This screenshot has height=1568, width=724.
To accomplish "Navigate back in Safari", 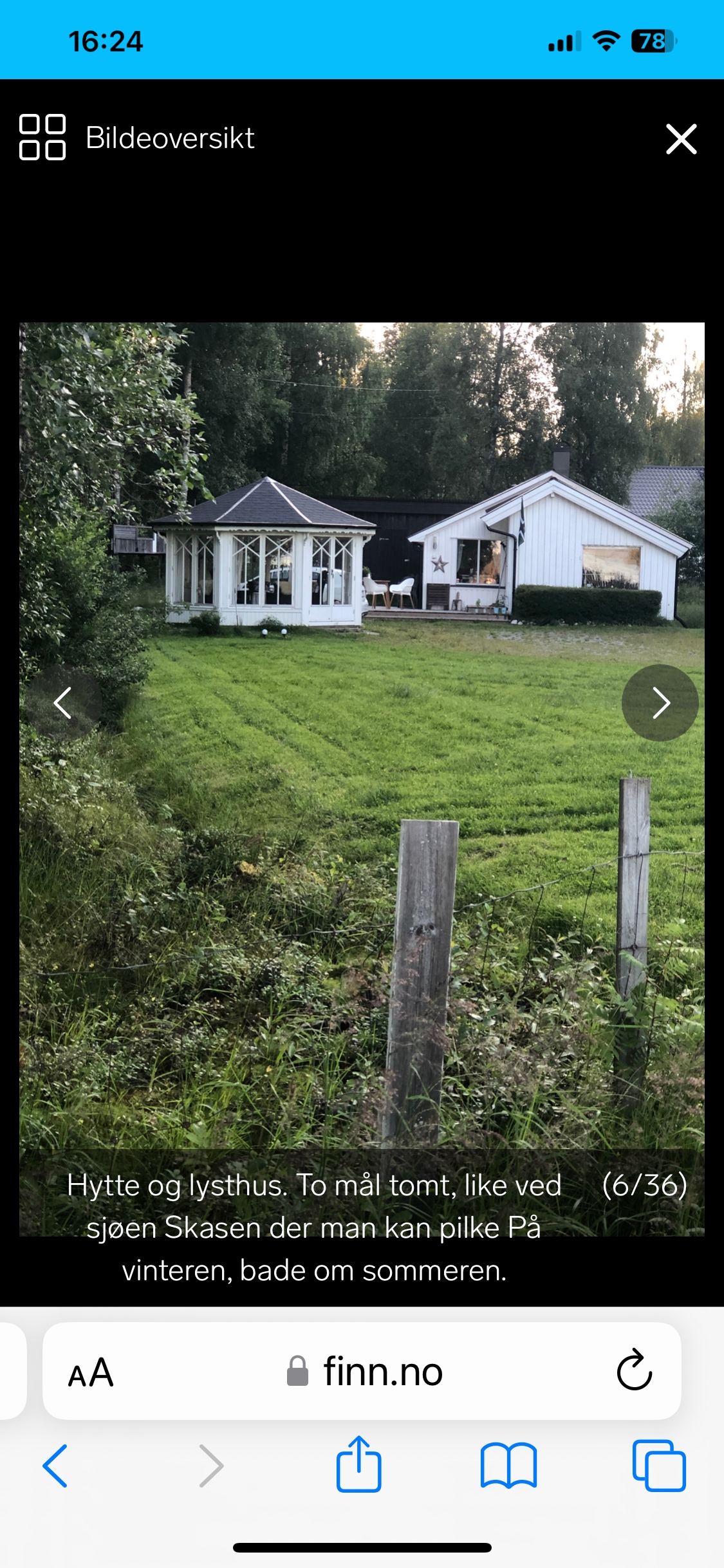I will pyautogui.click(x=55, y=1466).
